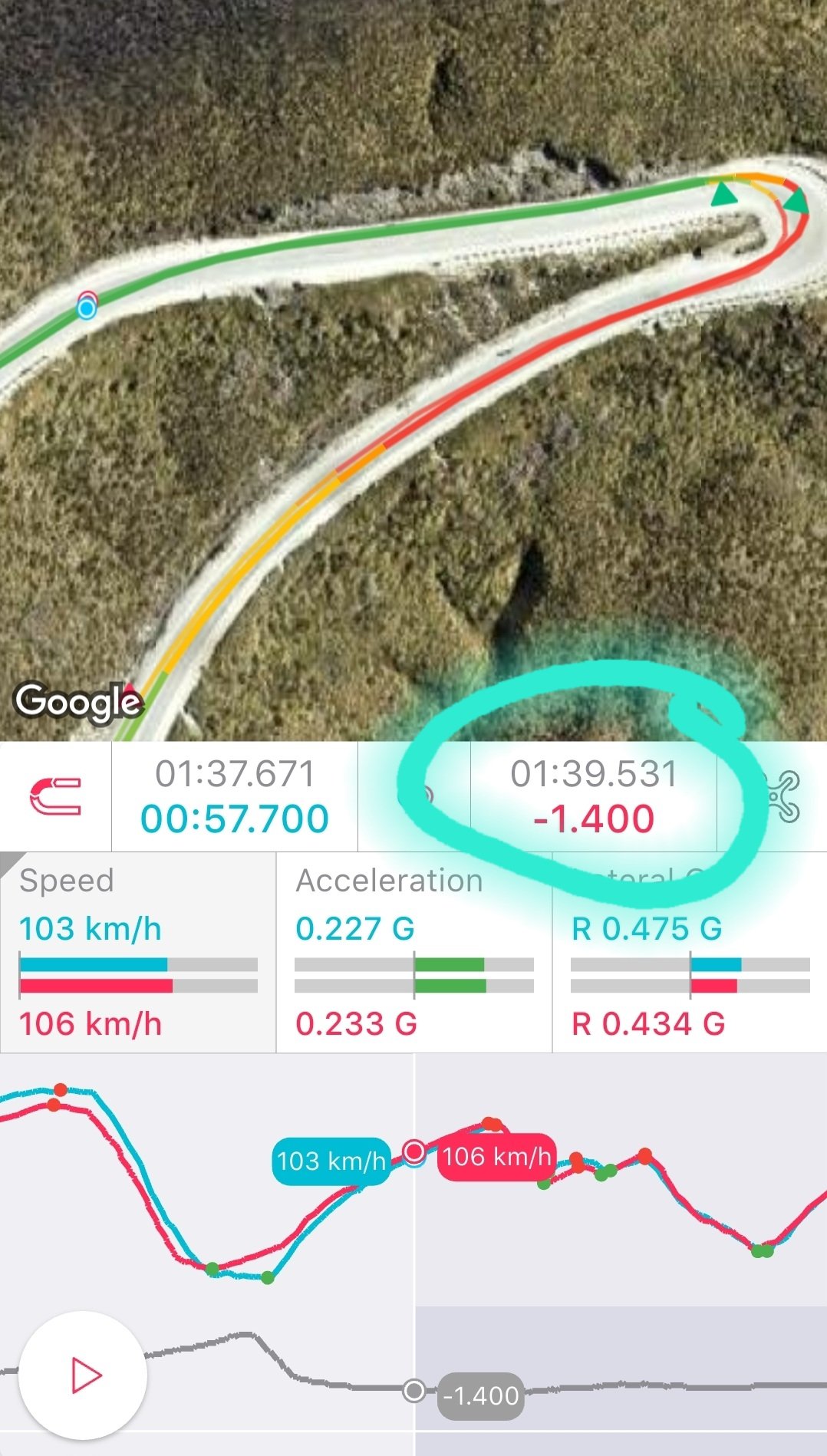827x1456 pixels.
Task: Tap the position marker on the map
Action: [87, 306]
